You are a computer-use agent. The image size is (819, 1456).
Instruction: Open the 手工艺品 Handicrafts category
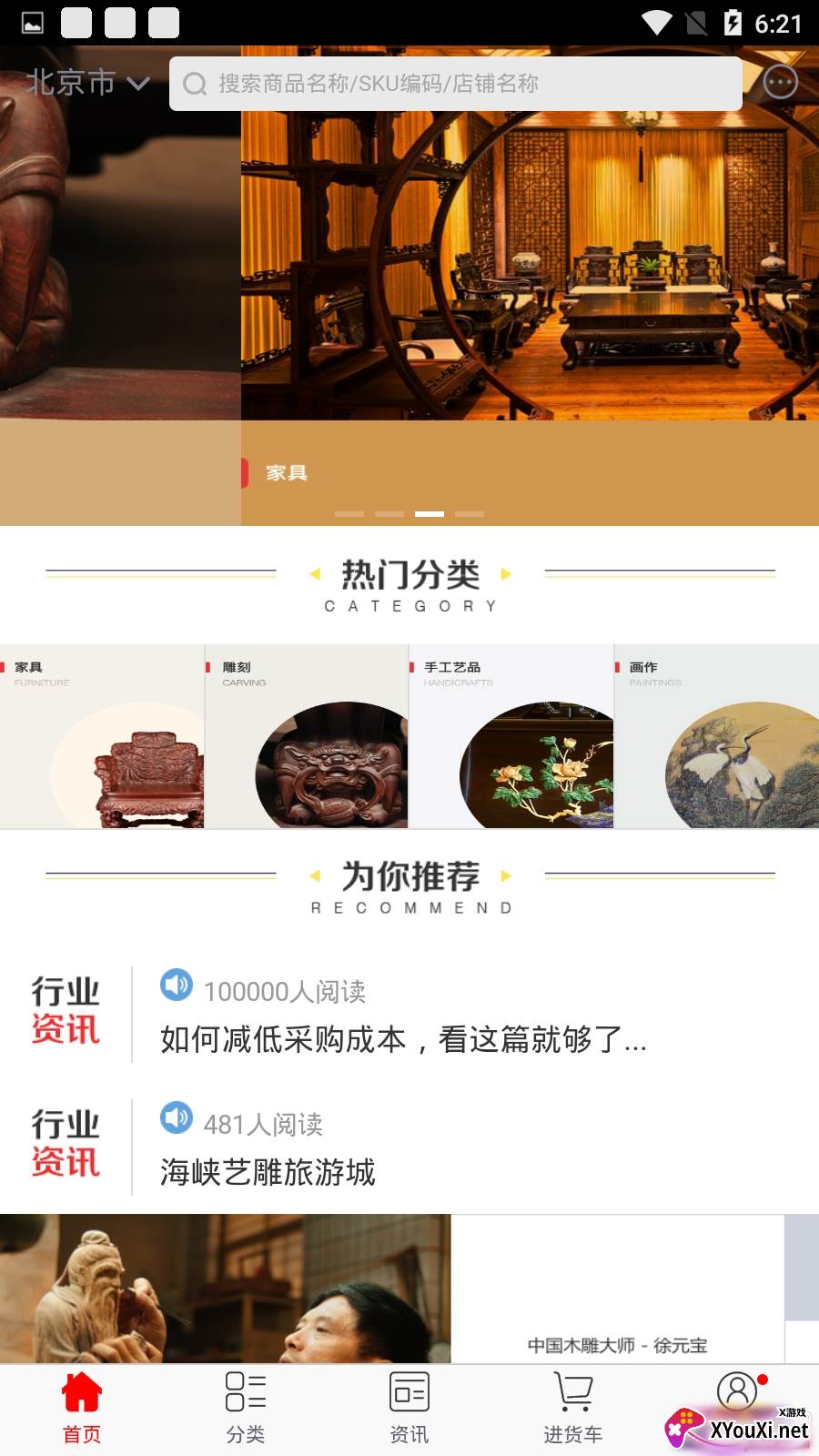511,737
